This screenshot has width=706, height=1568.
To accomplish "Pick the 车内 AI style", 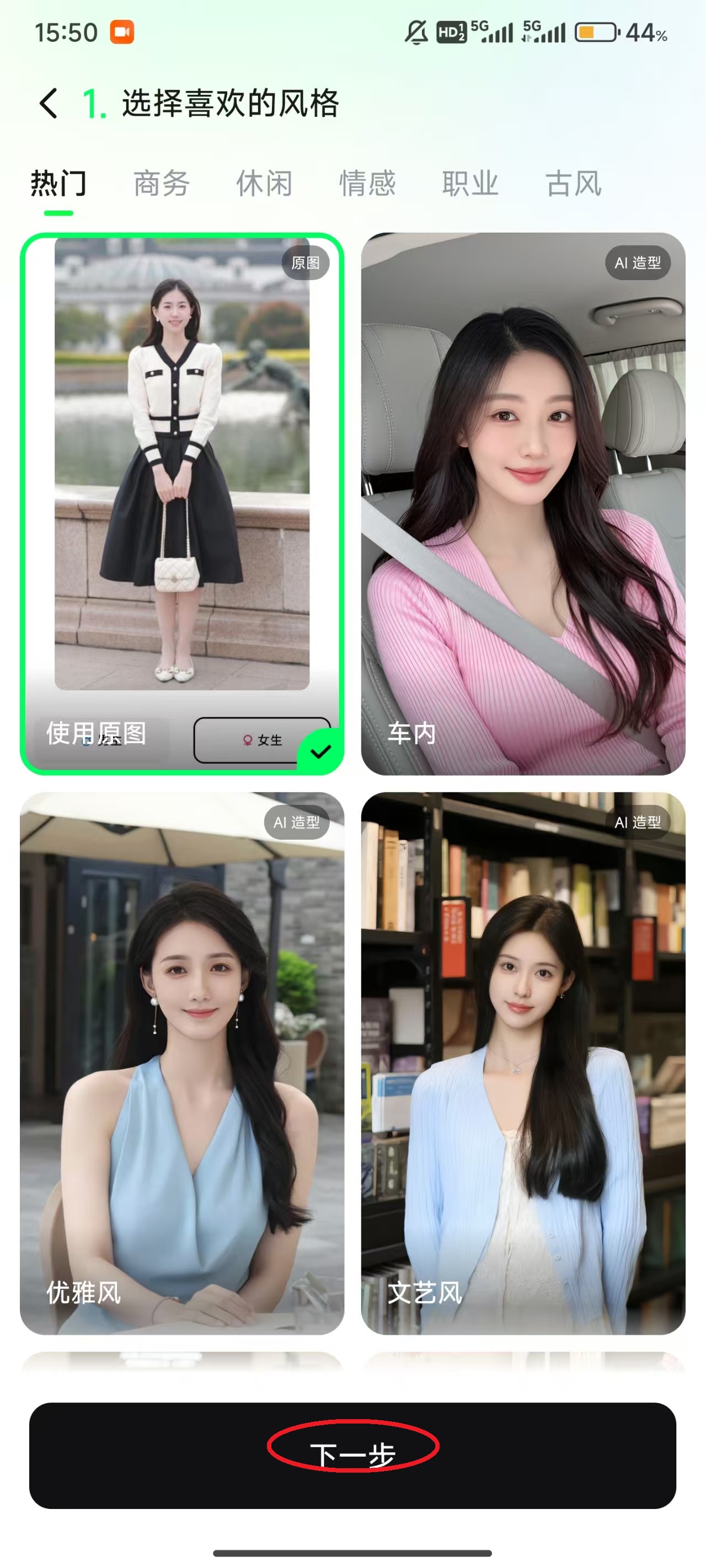I will click(x=523, y=503).
